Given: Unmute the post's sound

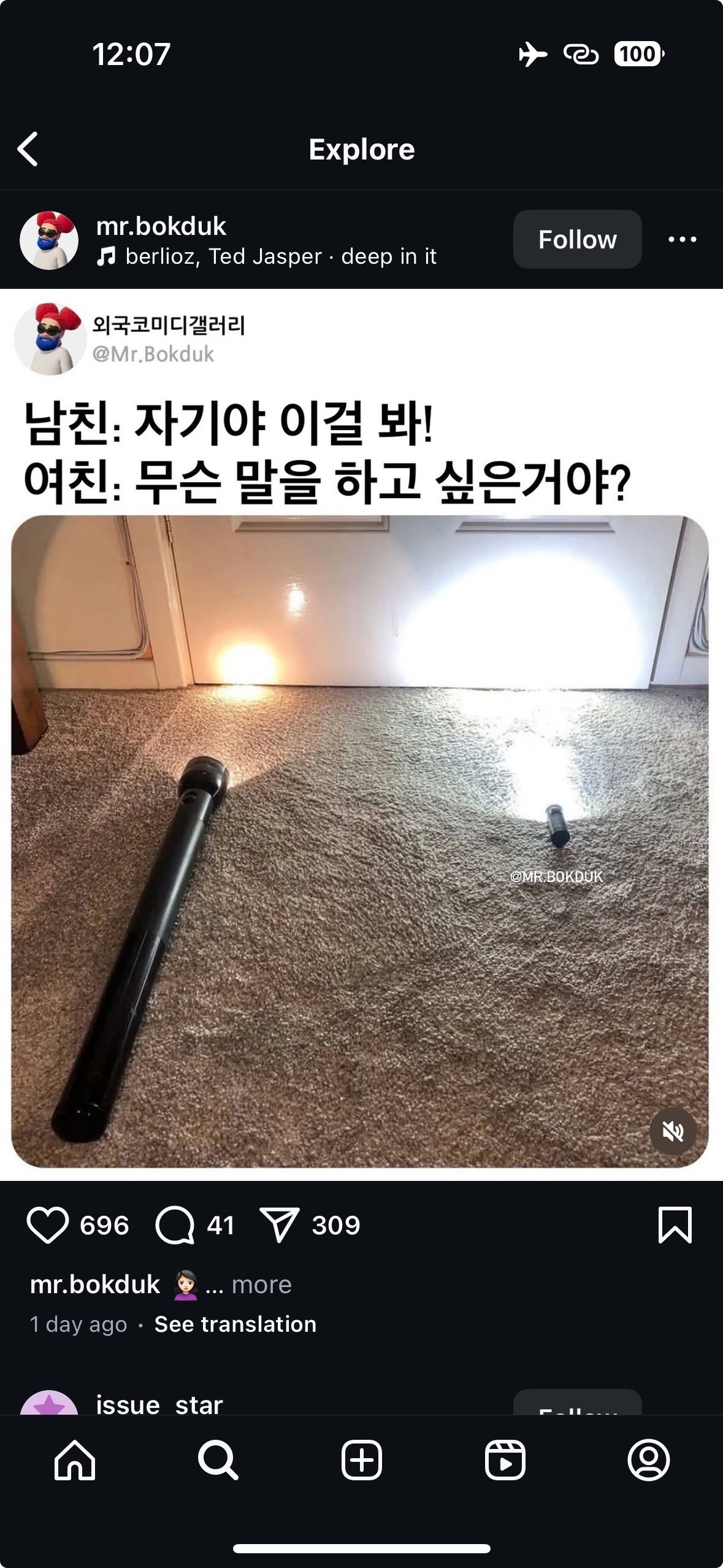Looking at the screenshot, I should (673, 1131).
